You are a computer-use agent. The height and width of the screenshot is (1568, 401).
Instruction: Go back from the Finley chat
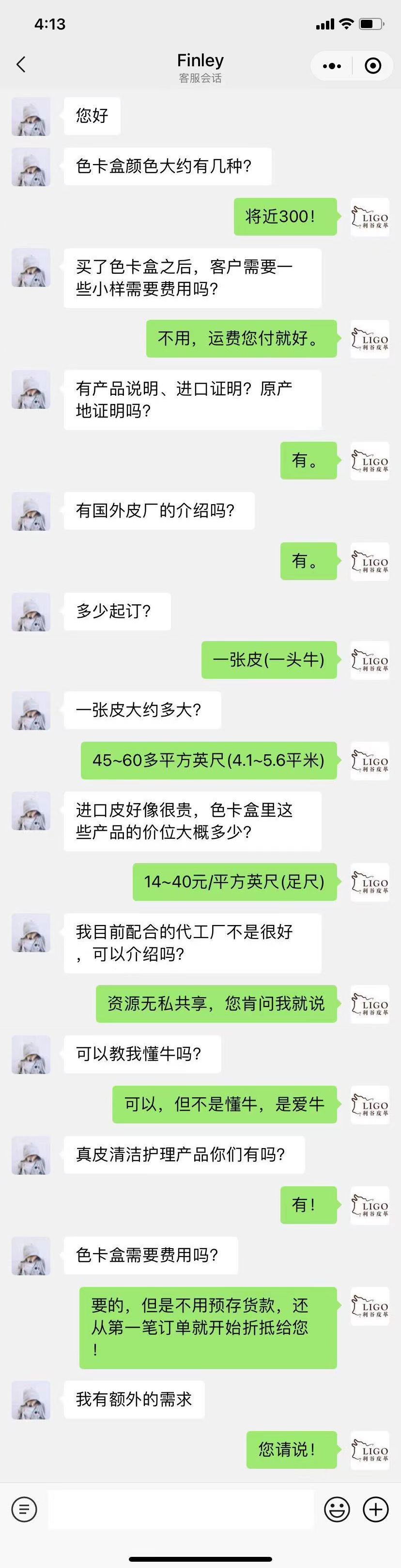[21, 64]
